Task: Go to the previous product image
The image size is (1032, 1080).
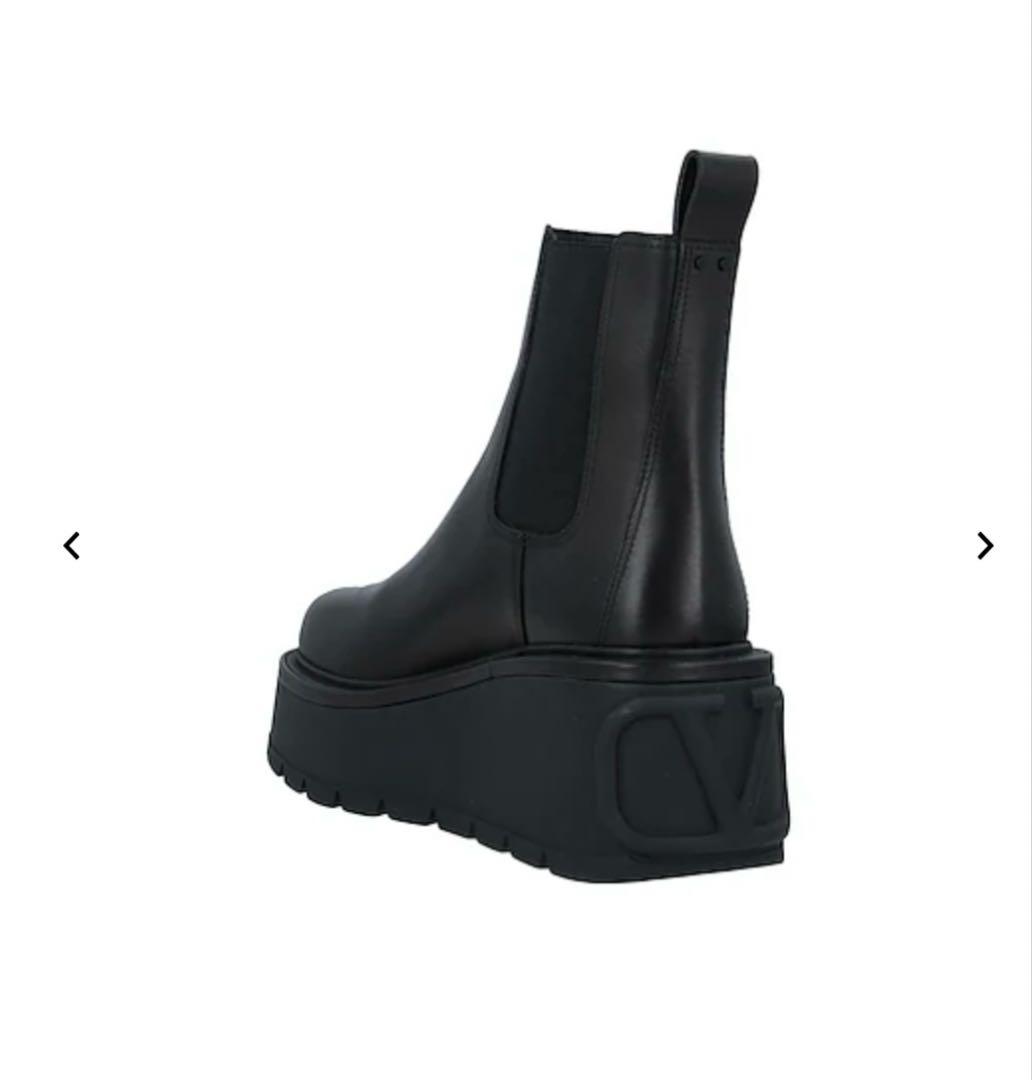Action: [x=72, y=546]
